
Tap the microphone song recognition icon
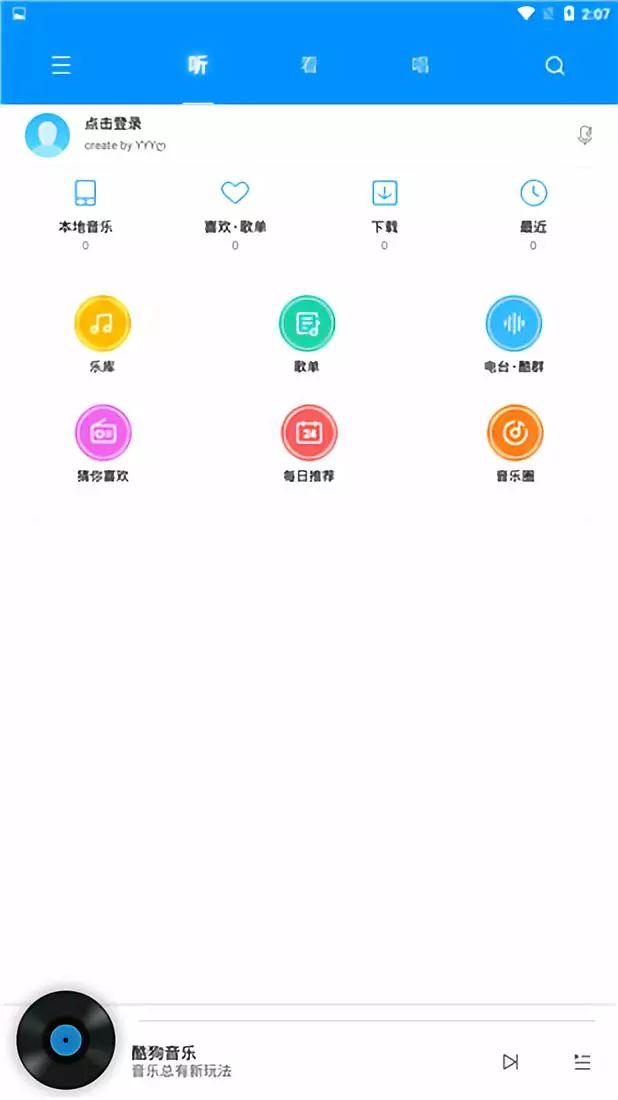tap(585, 135)
